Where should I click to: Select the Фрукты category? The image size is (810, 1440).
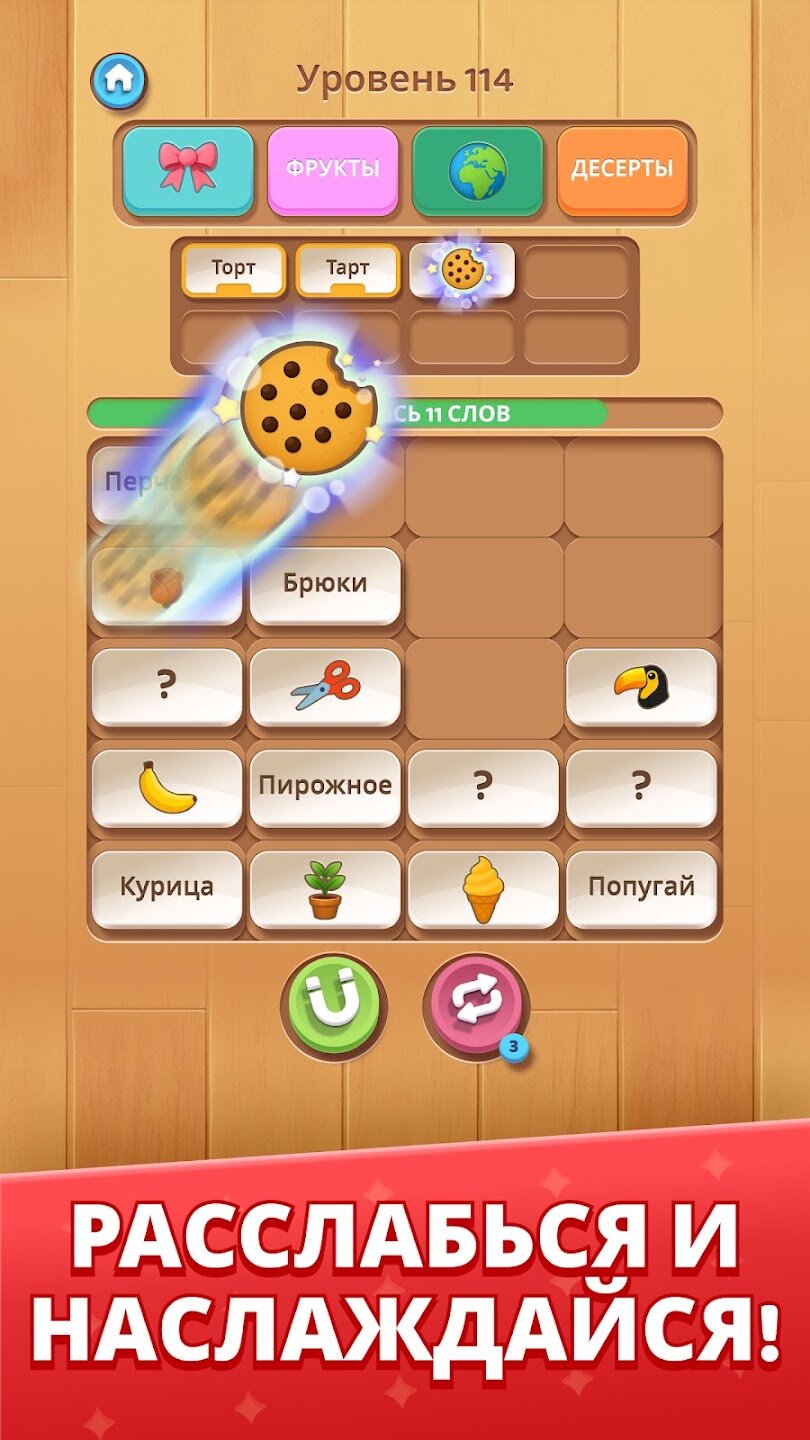click(x=332, y=168)
